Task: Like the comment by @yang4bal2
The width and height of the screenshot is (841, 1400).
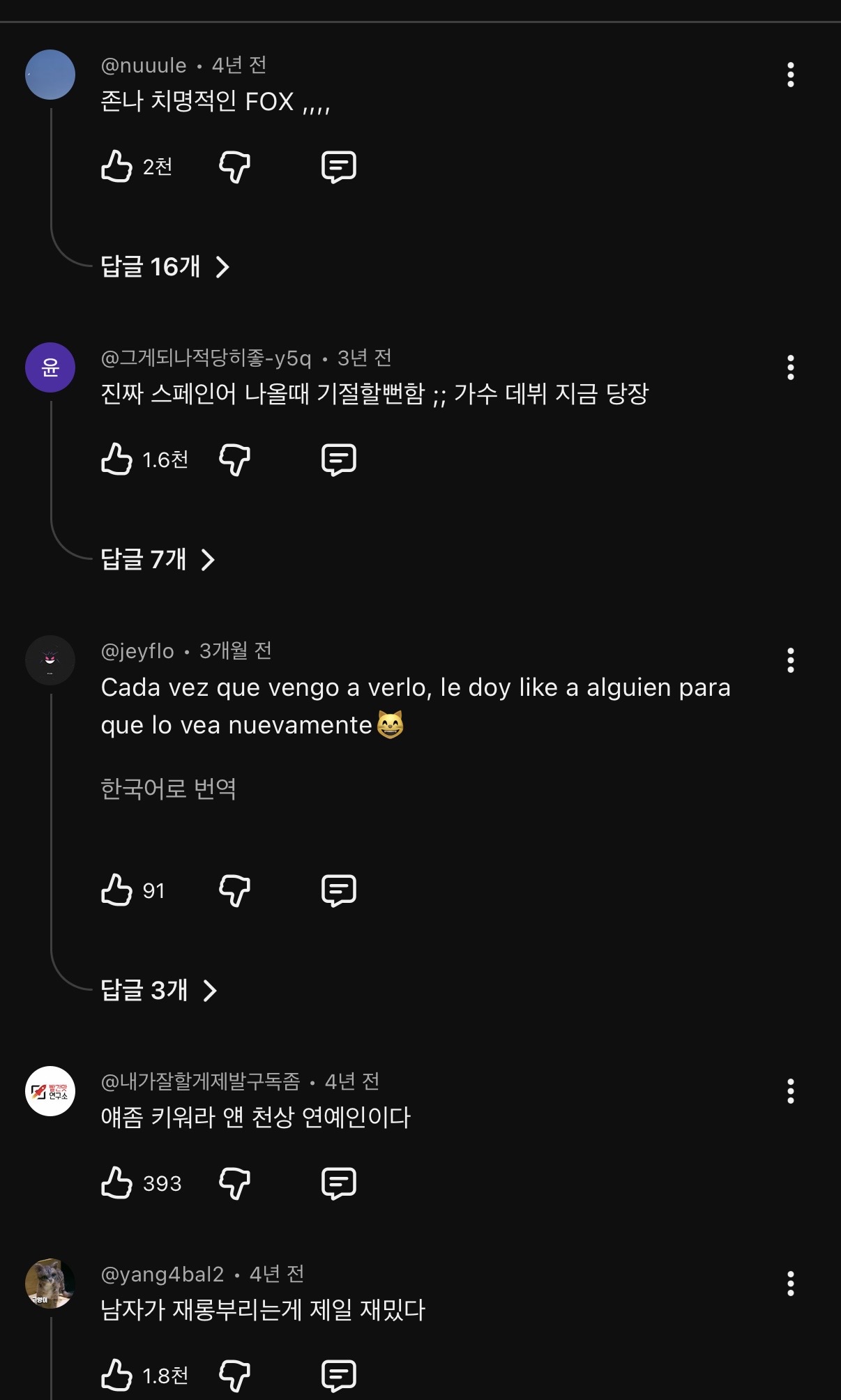Action: 116,1376
